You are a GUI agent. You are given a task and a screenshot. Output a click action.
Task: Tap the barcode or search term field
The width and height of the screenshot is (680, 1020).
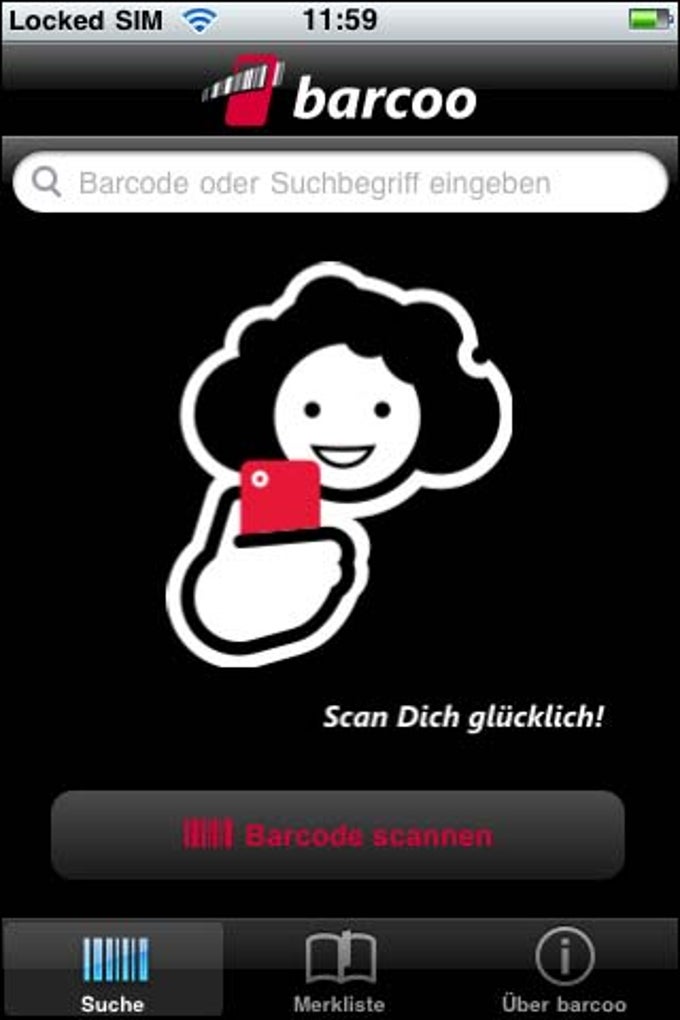[340, 183]
